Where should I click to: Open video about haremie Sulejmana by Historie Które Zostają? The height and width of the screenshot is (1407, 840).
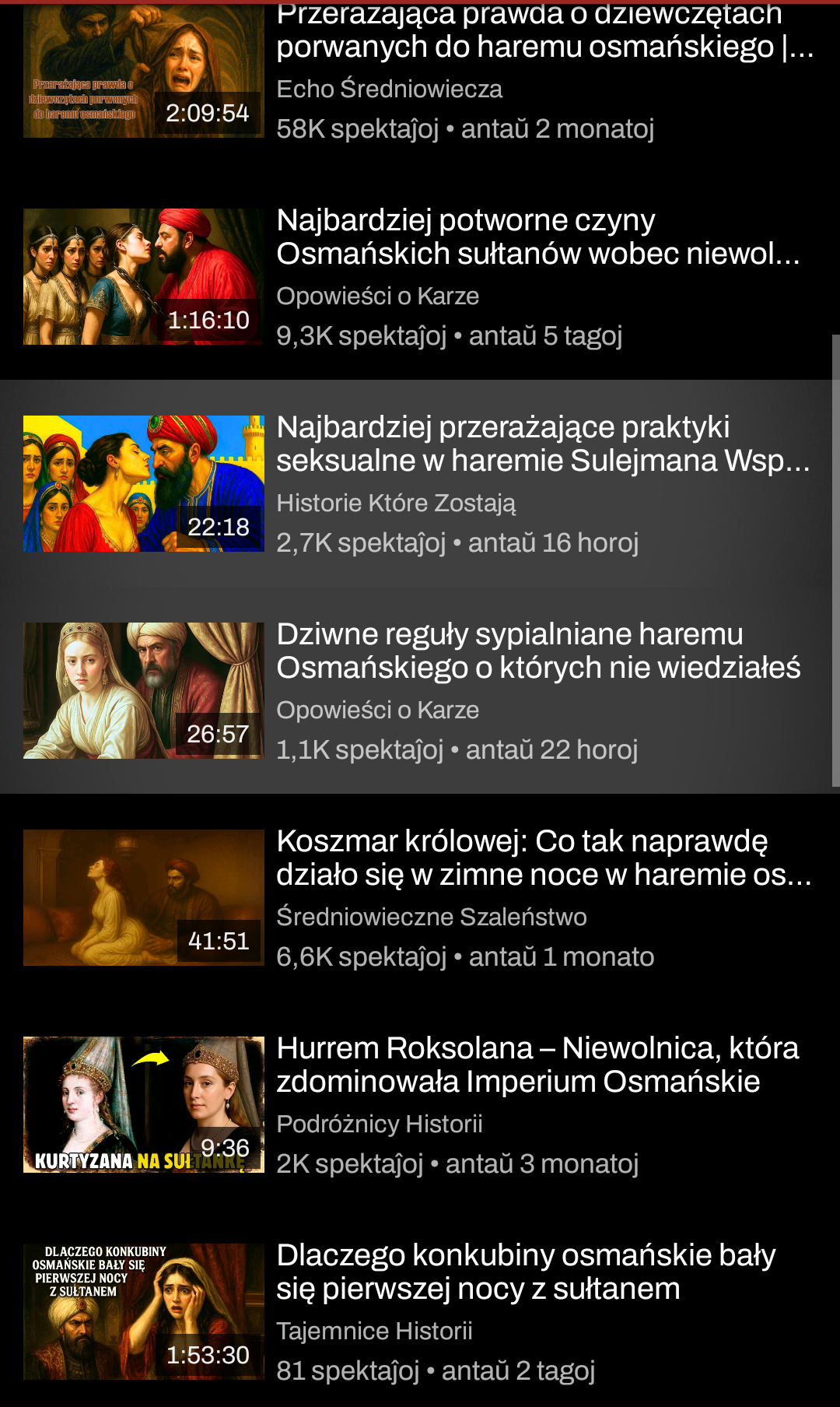tap(420, 483)
